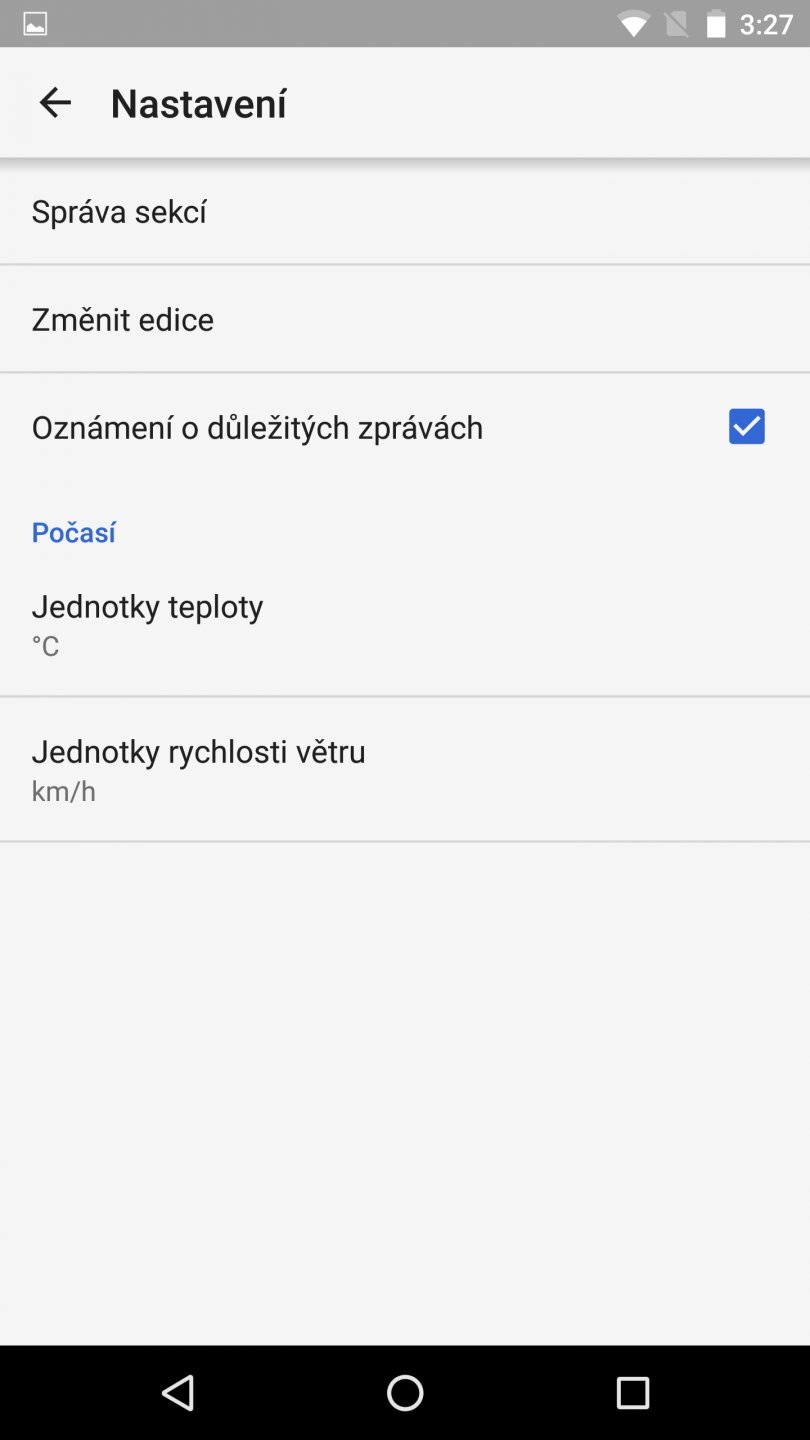The image size is (810, 1440).
Task: Open Správa sekcí
Action: click(119, 211)
